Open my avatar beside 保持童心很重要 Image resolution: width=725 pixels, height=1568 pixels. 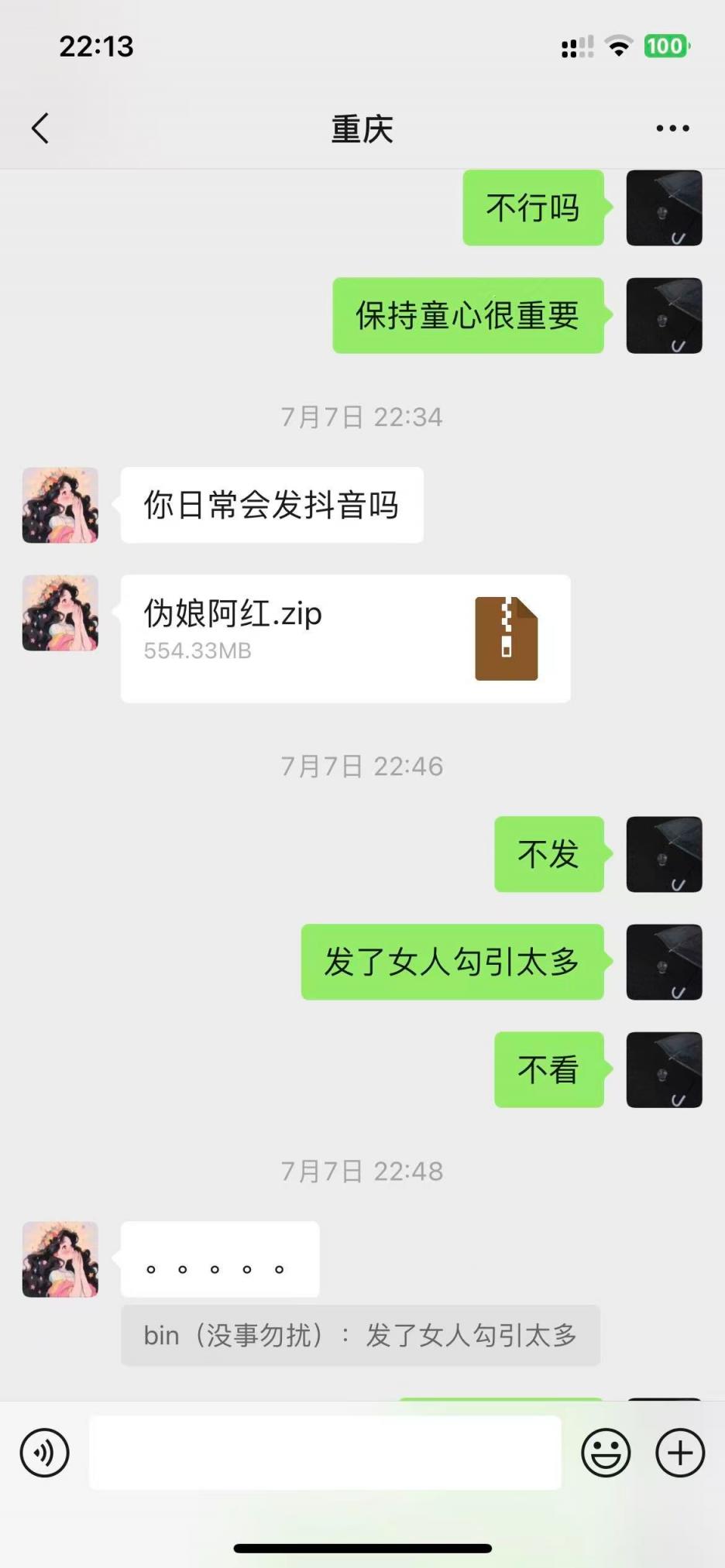(664, 316)
